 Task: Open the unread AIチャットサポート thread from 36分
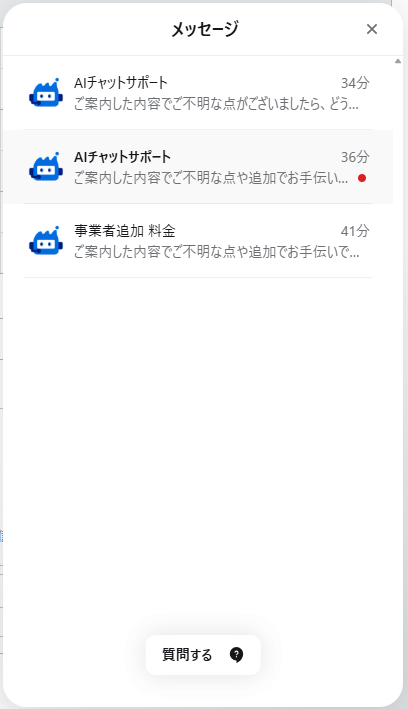coord(198,167)
